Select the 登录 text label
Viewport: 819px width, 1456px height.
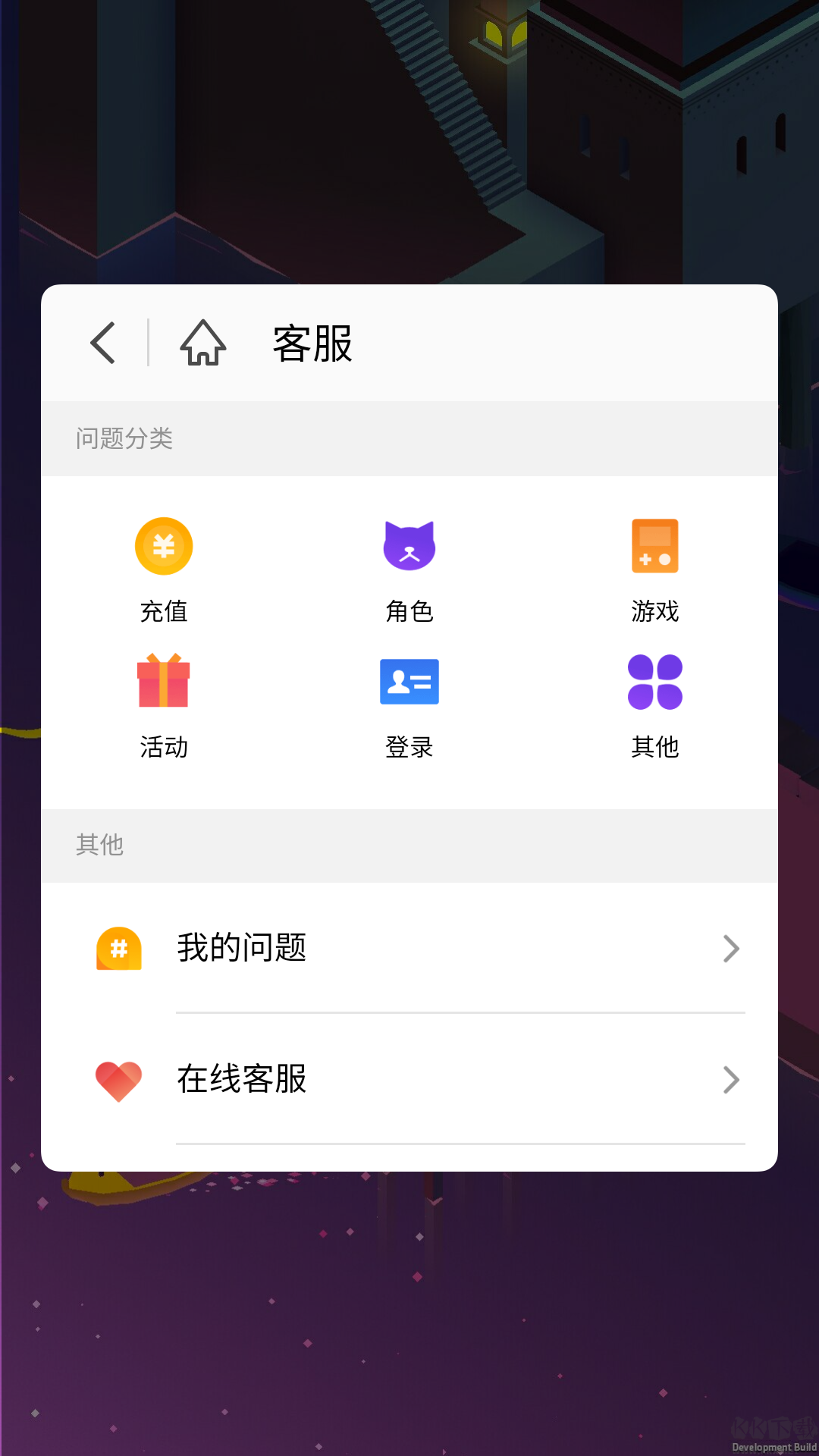click(409, 747)
